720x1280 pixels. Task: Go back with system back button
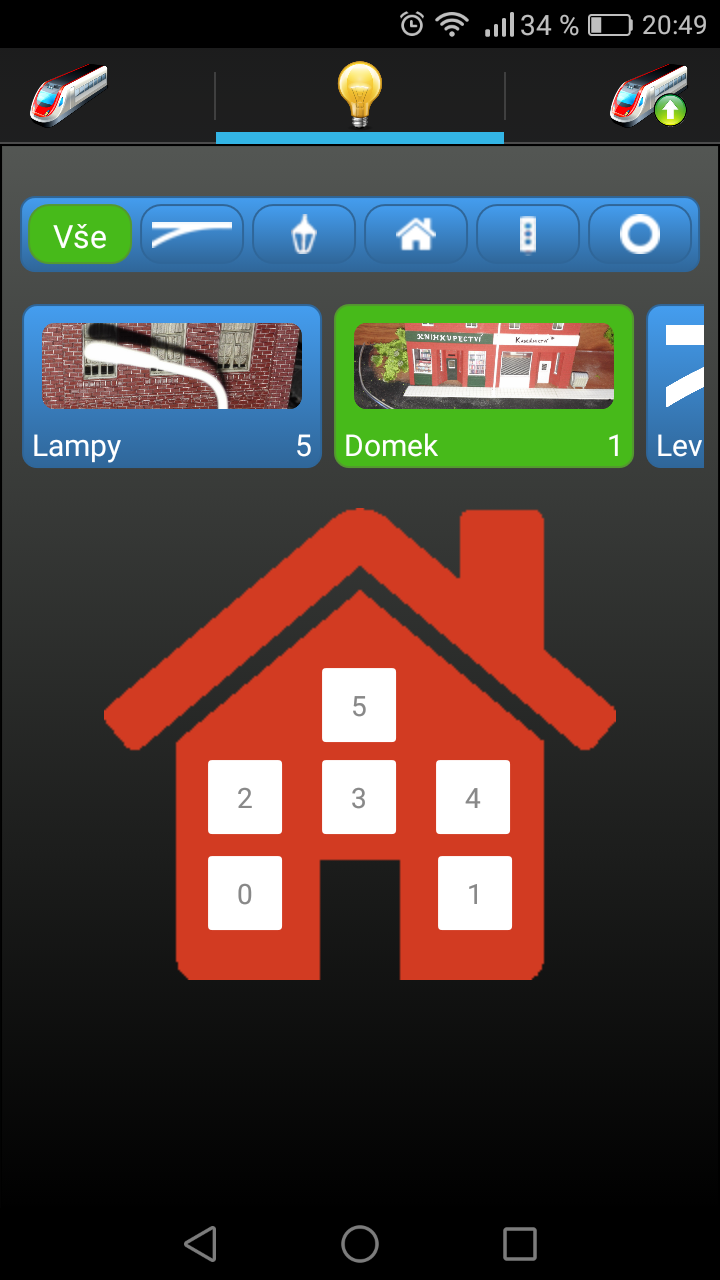(200, 1244)
